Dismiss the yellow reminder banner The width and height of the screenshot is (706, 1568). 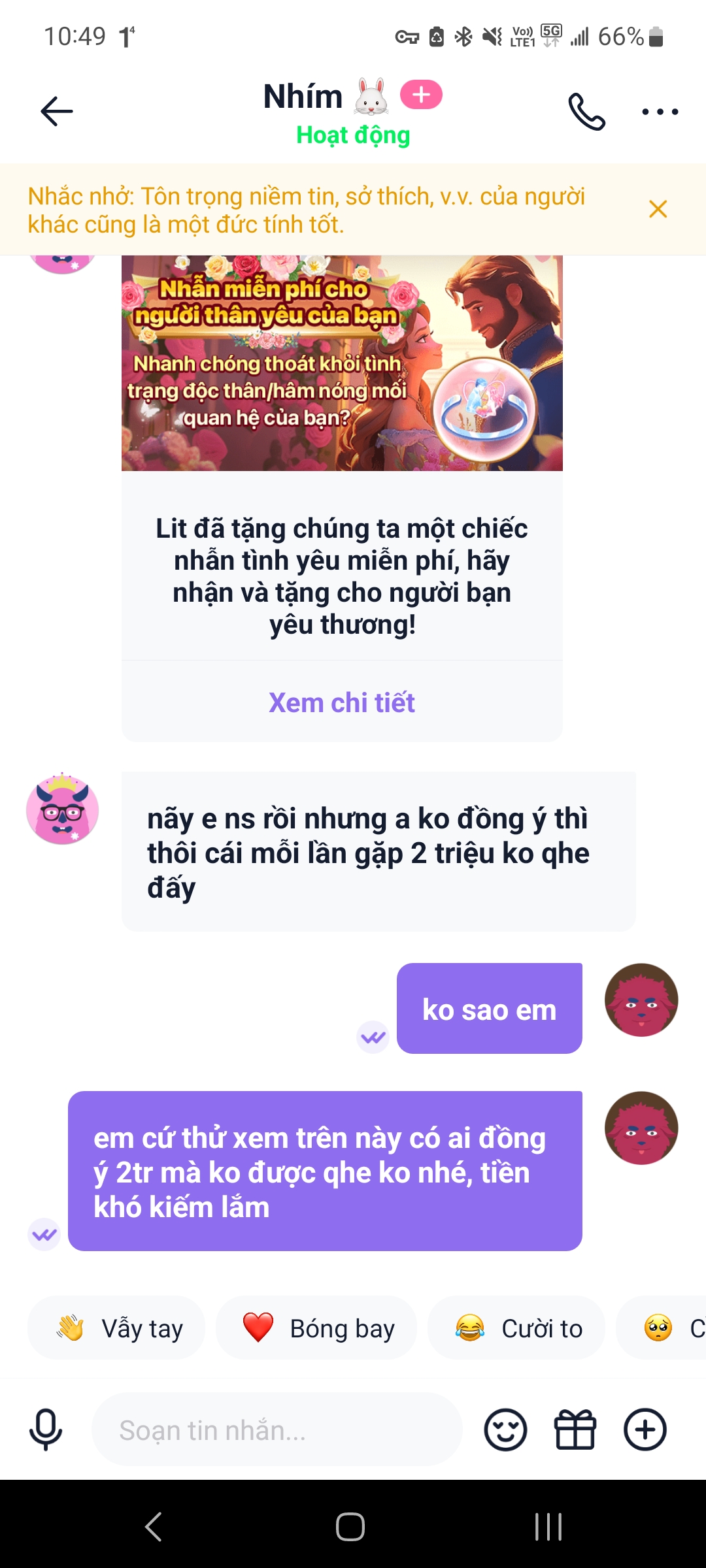click(658, 209)
